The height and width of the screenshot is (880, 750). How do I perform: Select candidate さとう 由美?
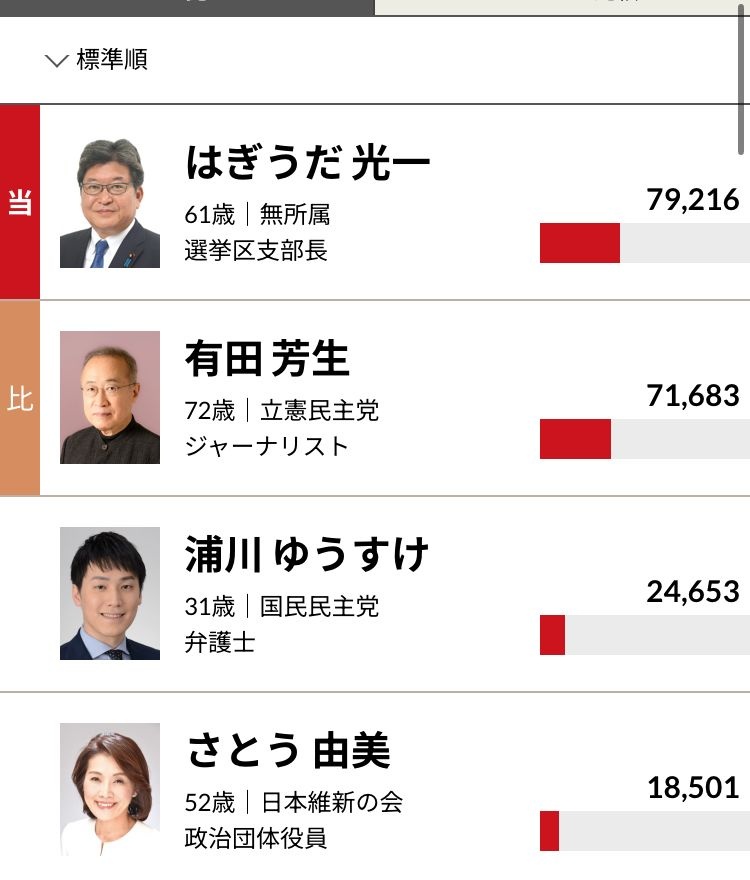288,751
